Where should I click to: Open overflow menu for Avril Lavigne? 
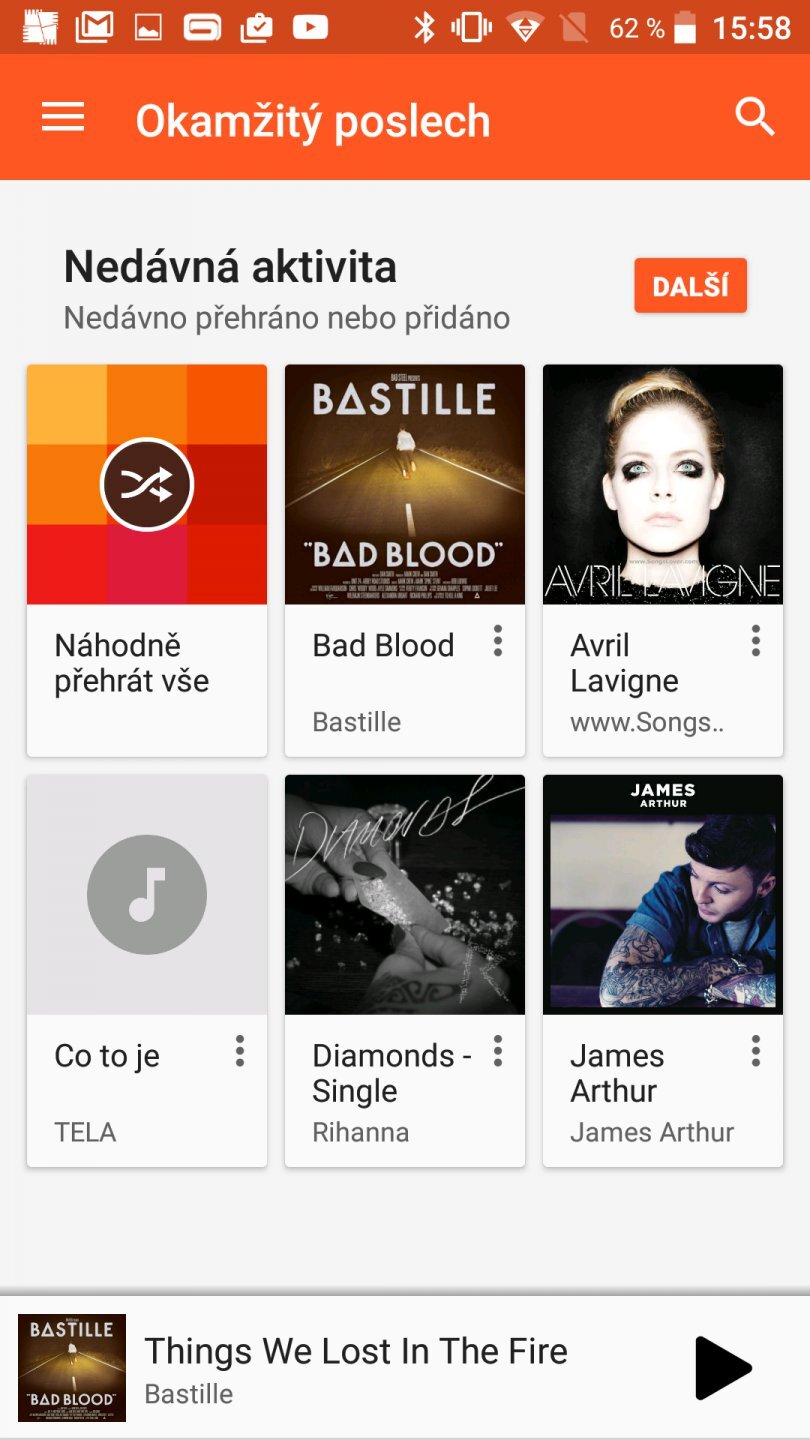[x=756, y=641]
